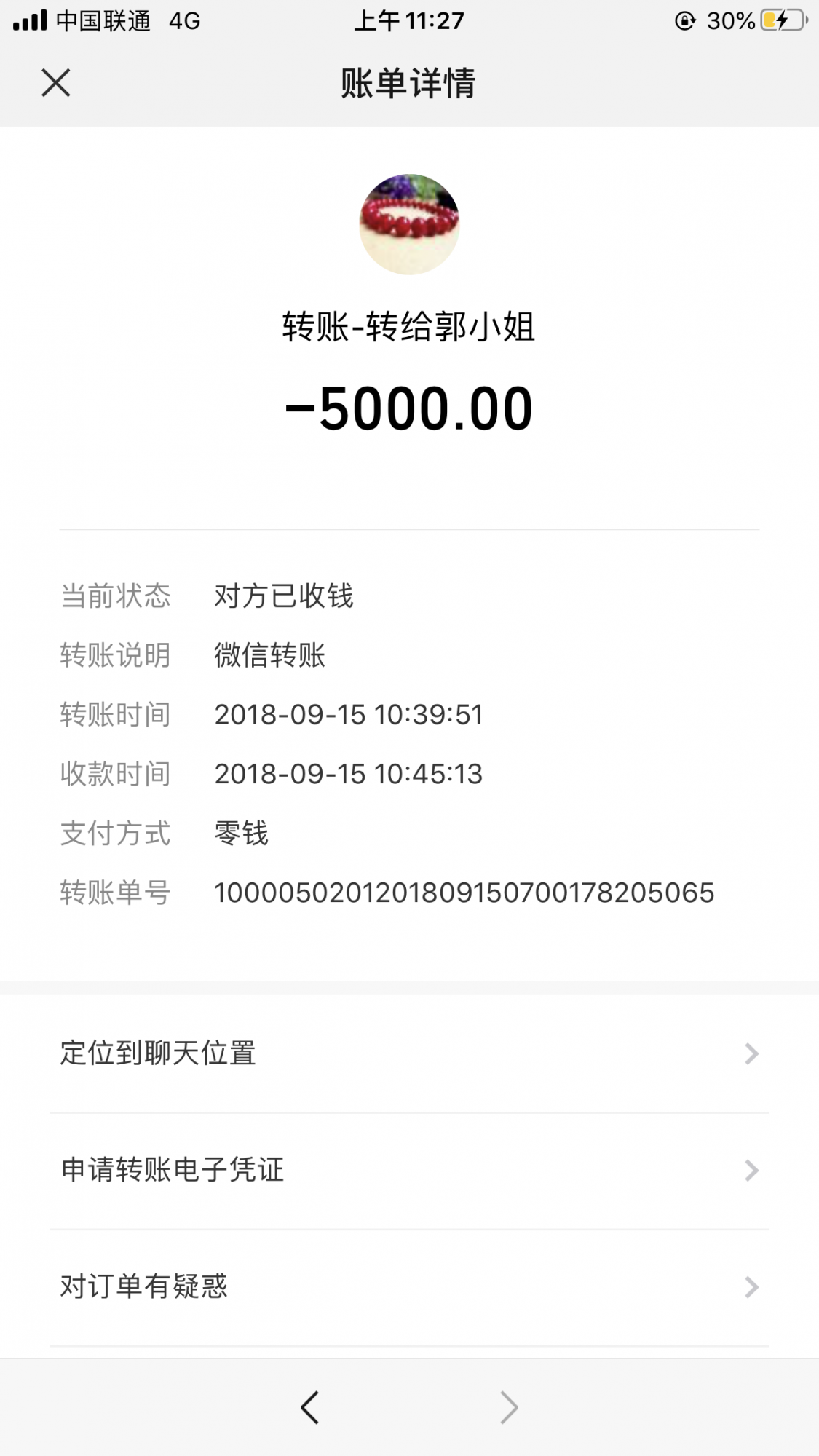Open 对订单有疑惑 help row
This screenshot has width=819, height=1456.
[409, 1287]
